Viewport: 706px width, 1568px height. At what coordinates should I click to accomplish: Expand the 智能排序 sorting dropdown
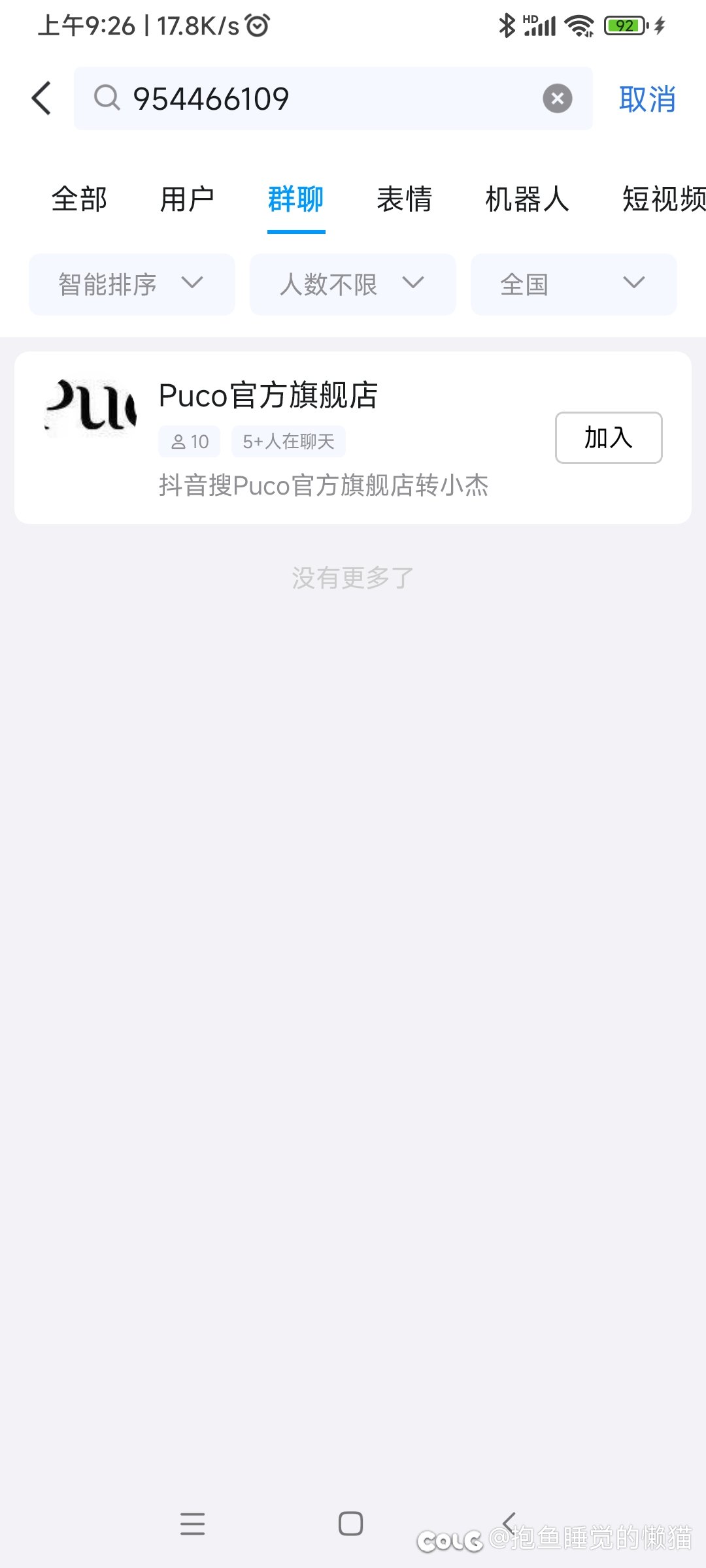coord(131,284)
